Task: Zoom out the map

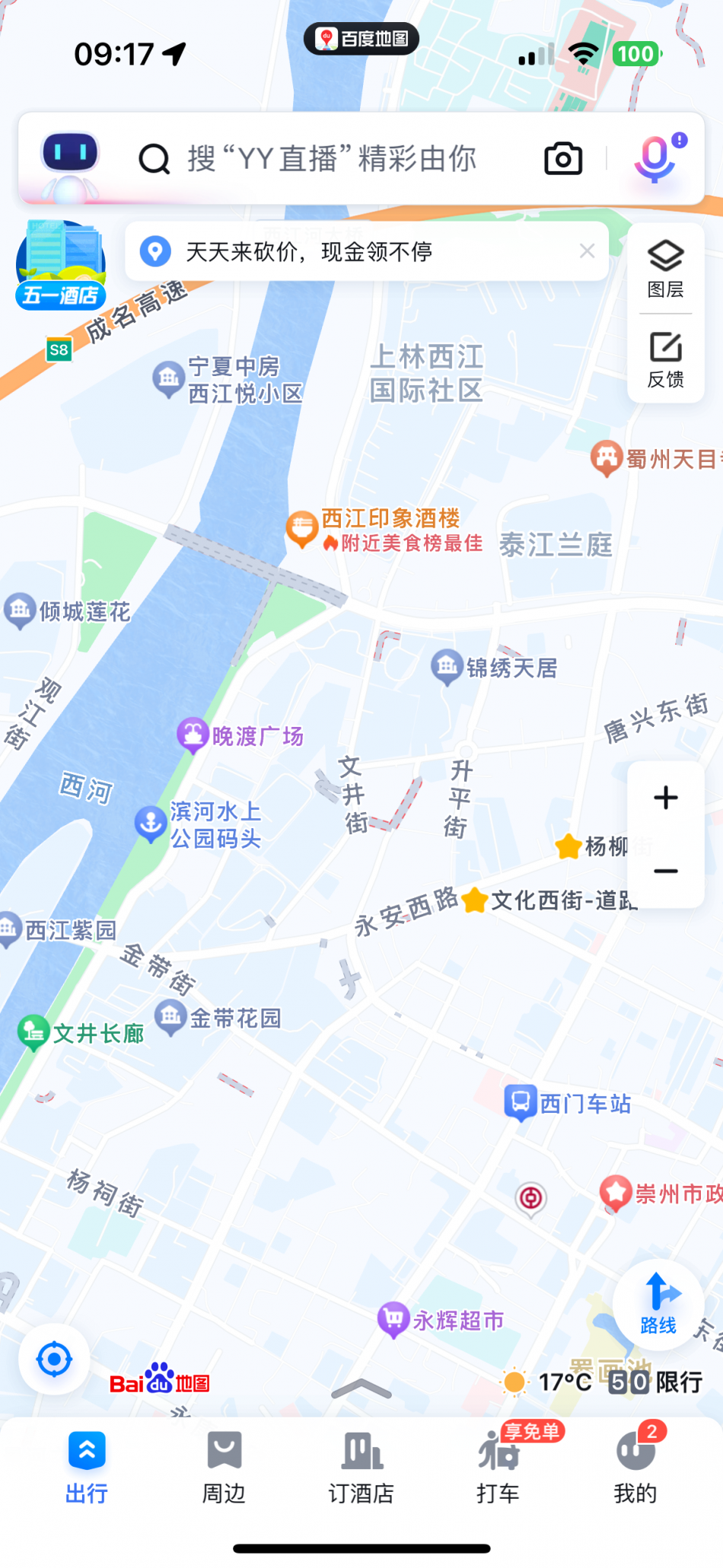Action: pos(665,871)
